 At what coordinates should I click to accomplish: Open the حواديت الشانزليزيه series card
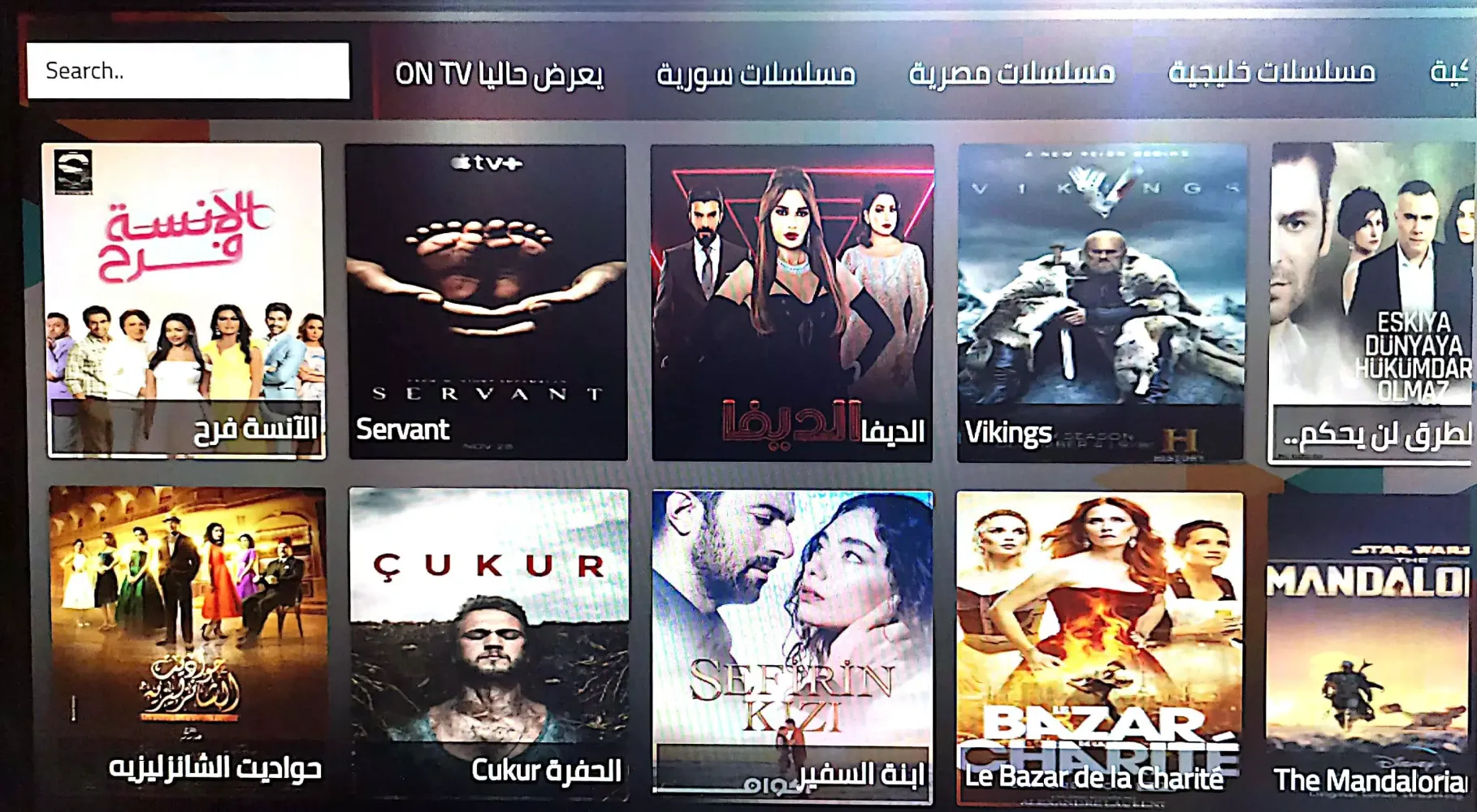point(187,641)
